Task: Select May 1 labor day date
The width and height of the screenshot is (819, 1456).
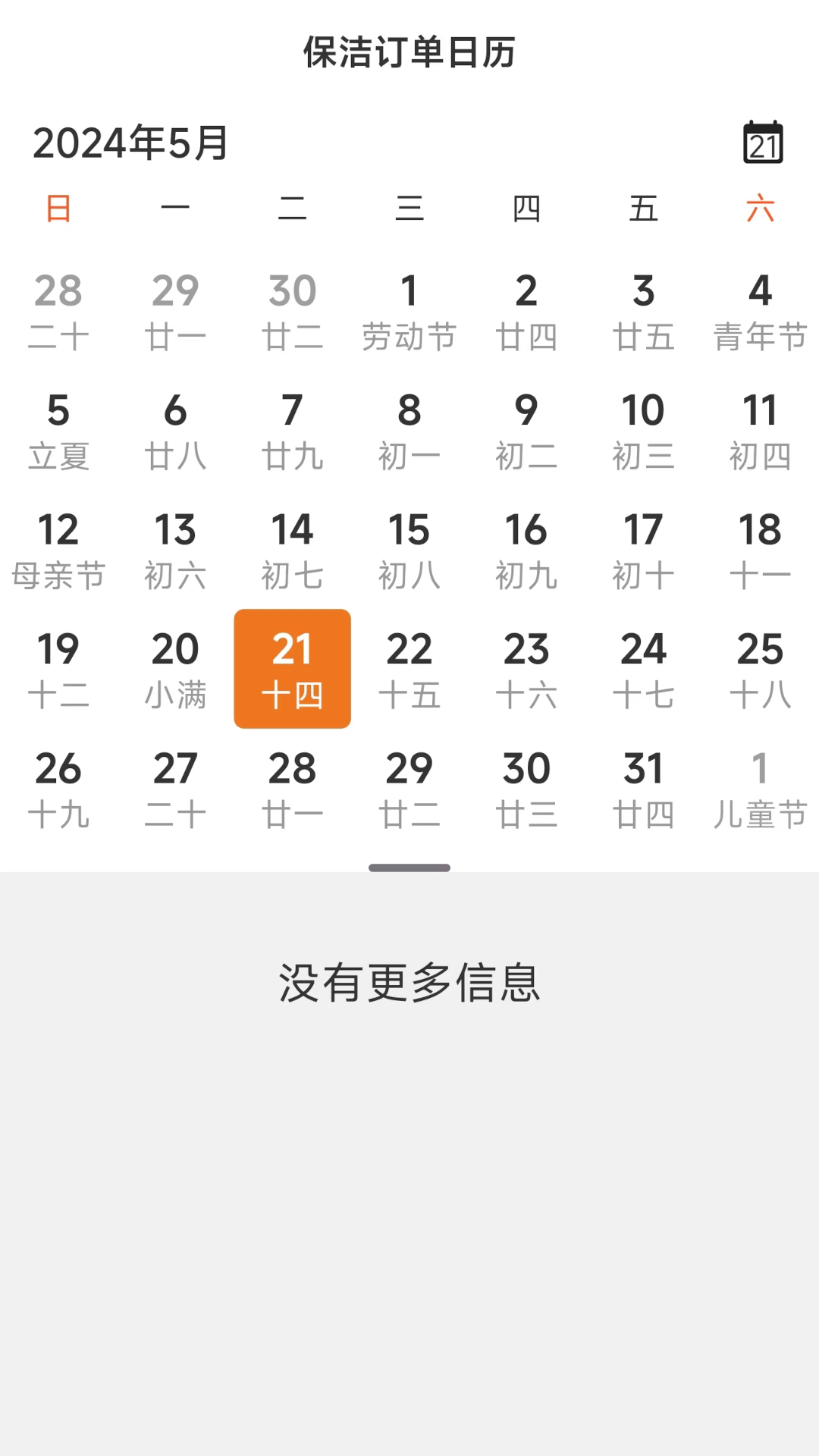Action: coord(409,311)
